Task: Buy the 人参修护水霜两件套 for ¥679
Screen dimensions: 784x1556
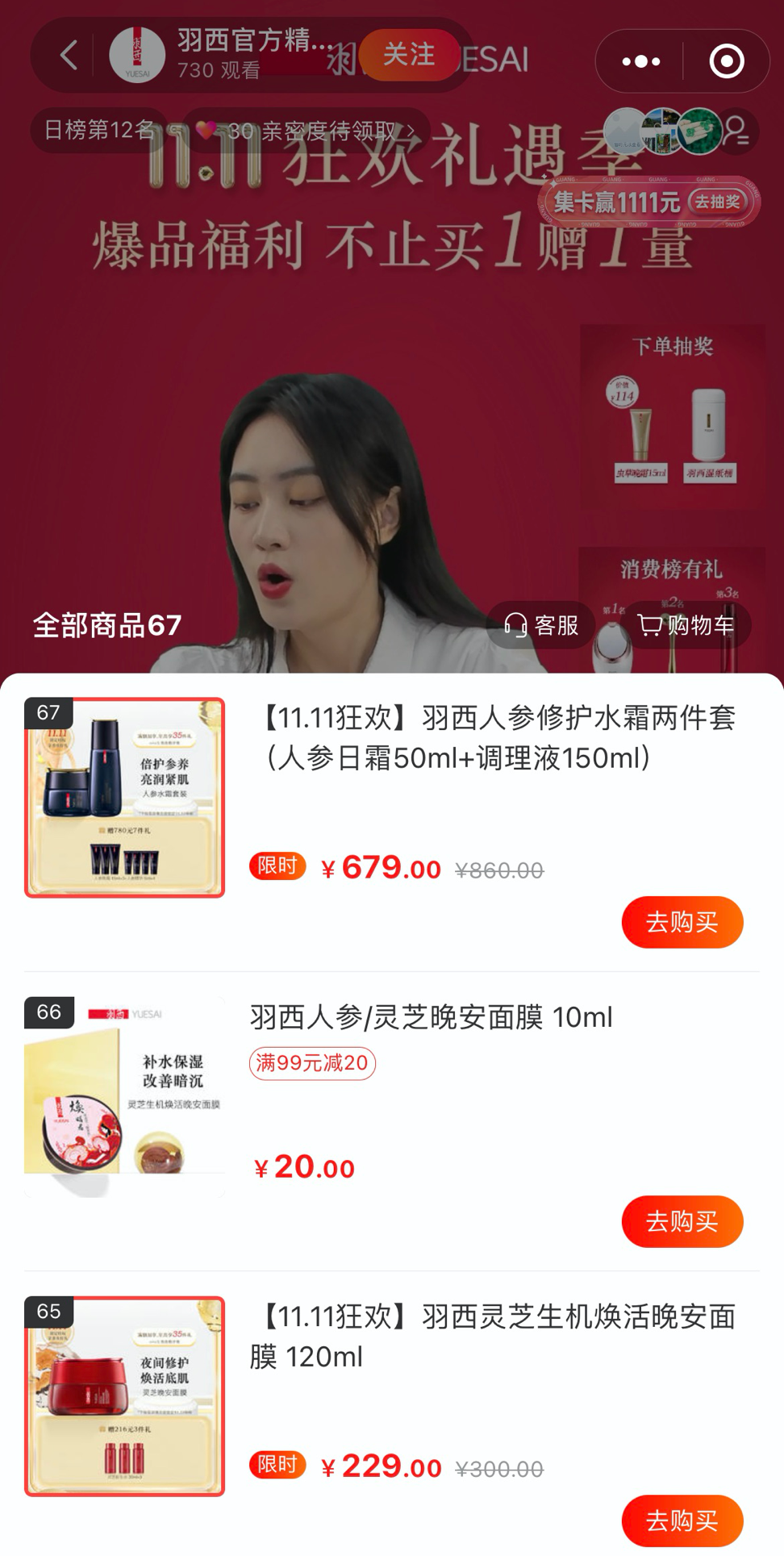Action: point(682,922)
